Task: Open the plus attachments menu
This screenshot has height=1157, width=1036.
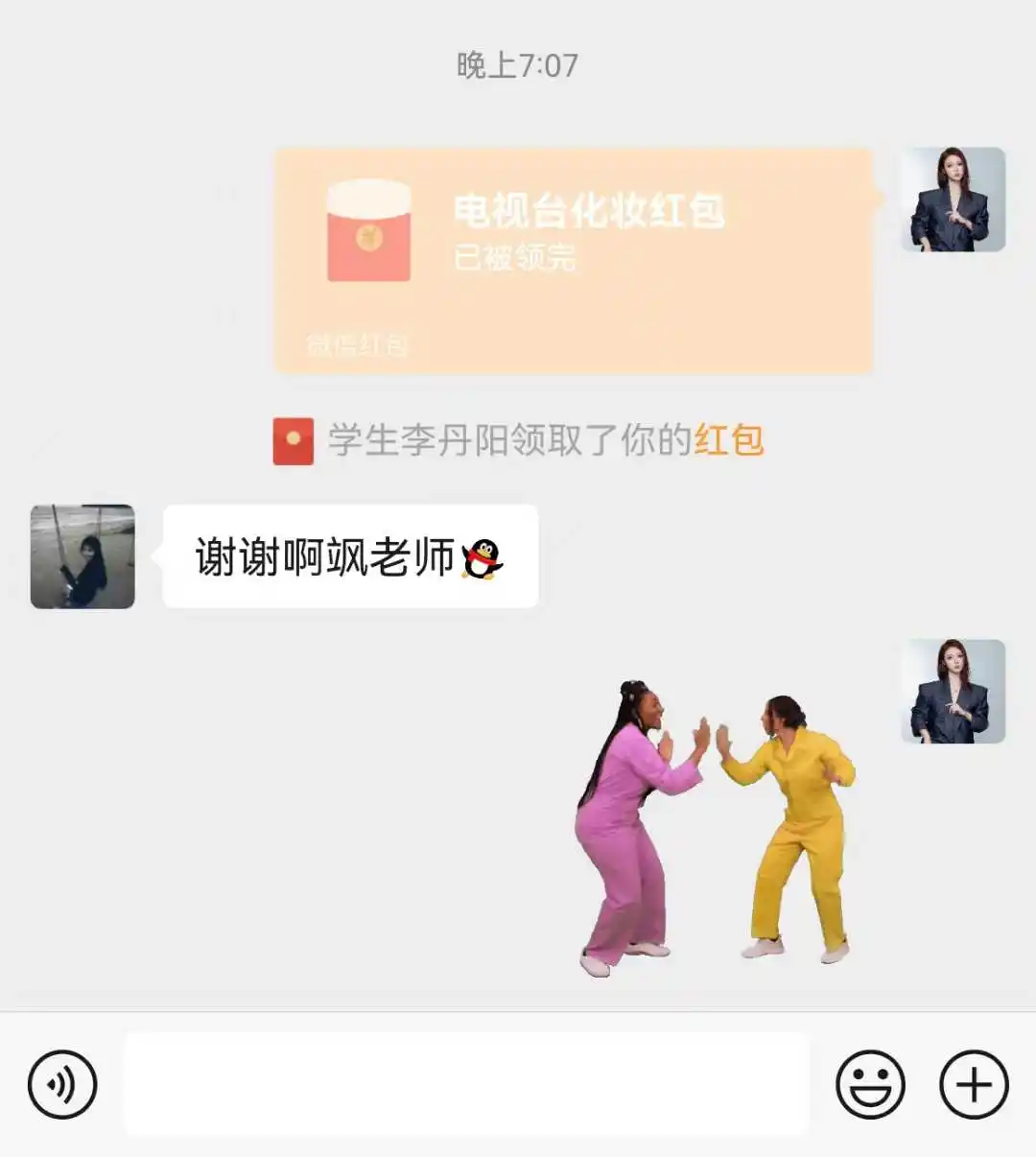Action: click(x=973, y=1085)
